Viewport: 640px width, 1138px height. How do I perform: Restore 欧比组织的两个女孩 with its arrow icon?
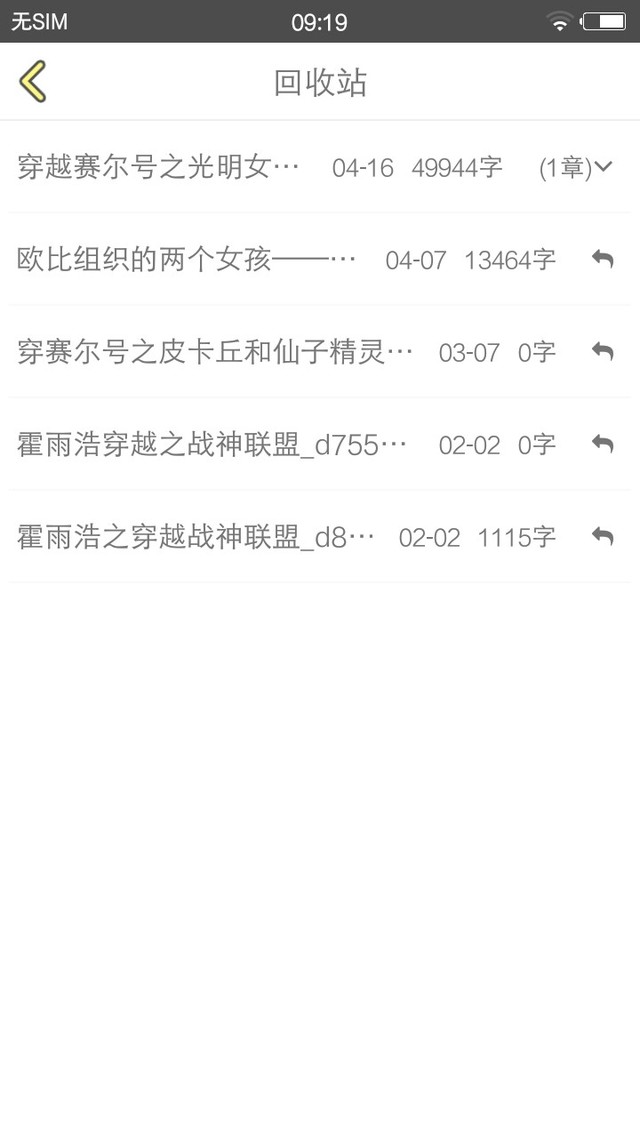point(602,259)
